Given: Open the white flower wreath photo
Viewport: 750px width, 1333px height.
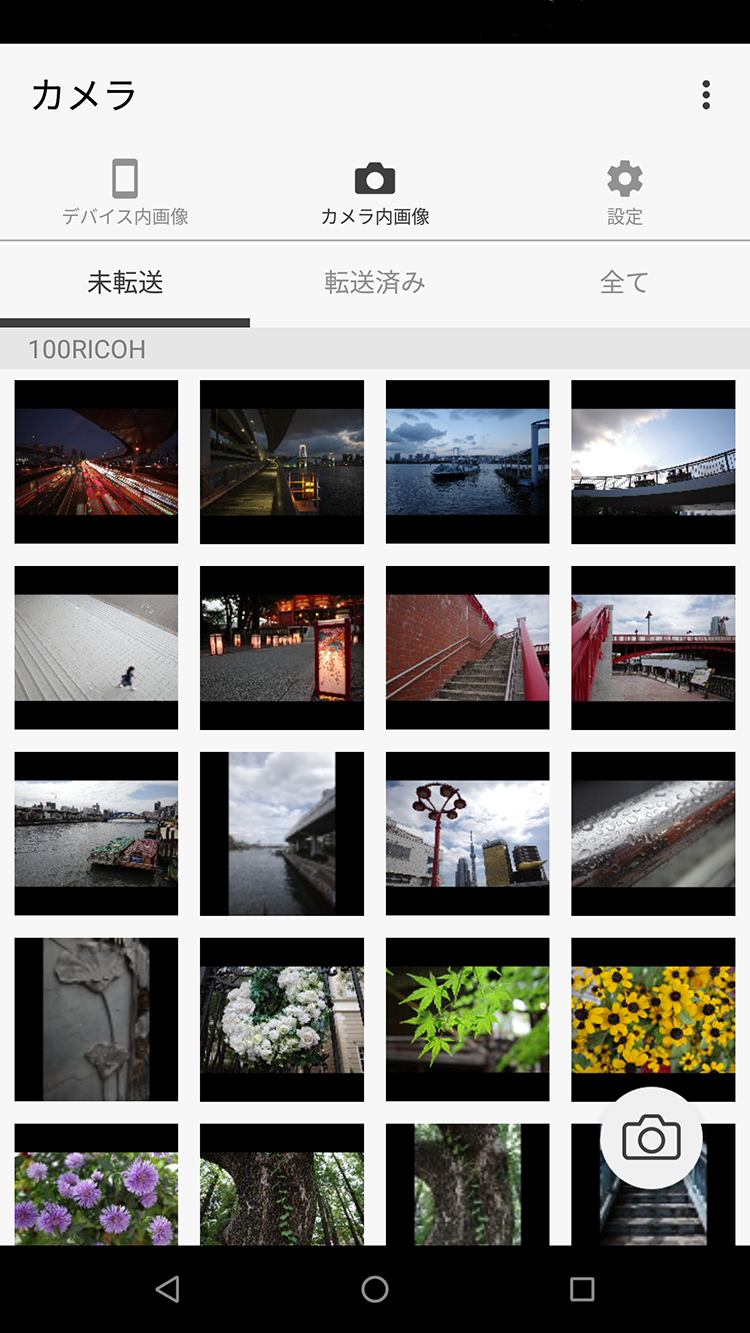Looking at the screenshot, I should tap(282, 1020).
